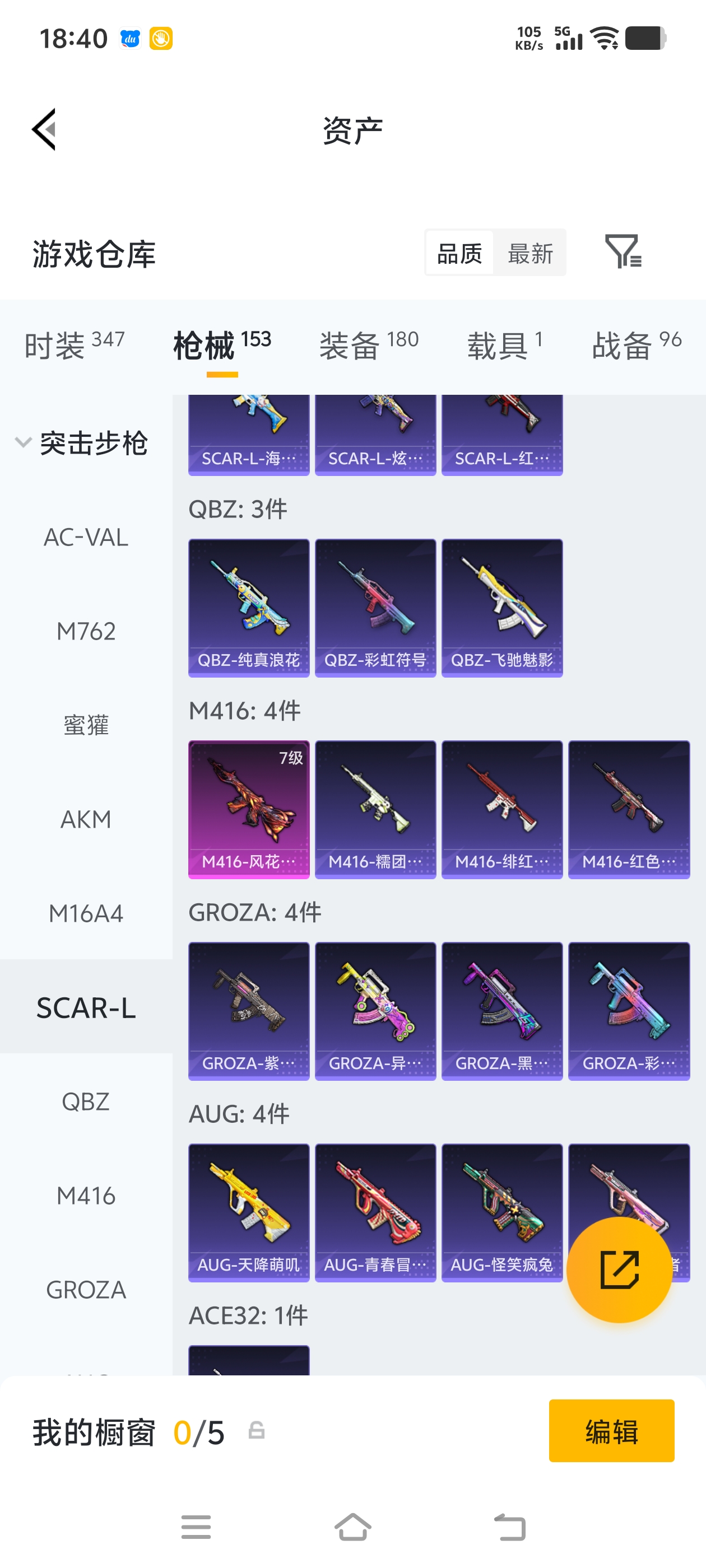This screenshot has width=706, height=1568.
Task: Open the filter icon beside 最新
Action: (x=623, y=251)
